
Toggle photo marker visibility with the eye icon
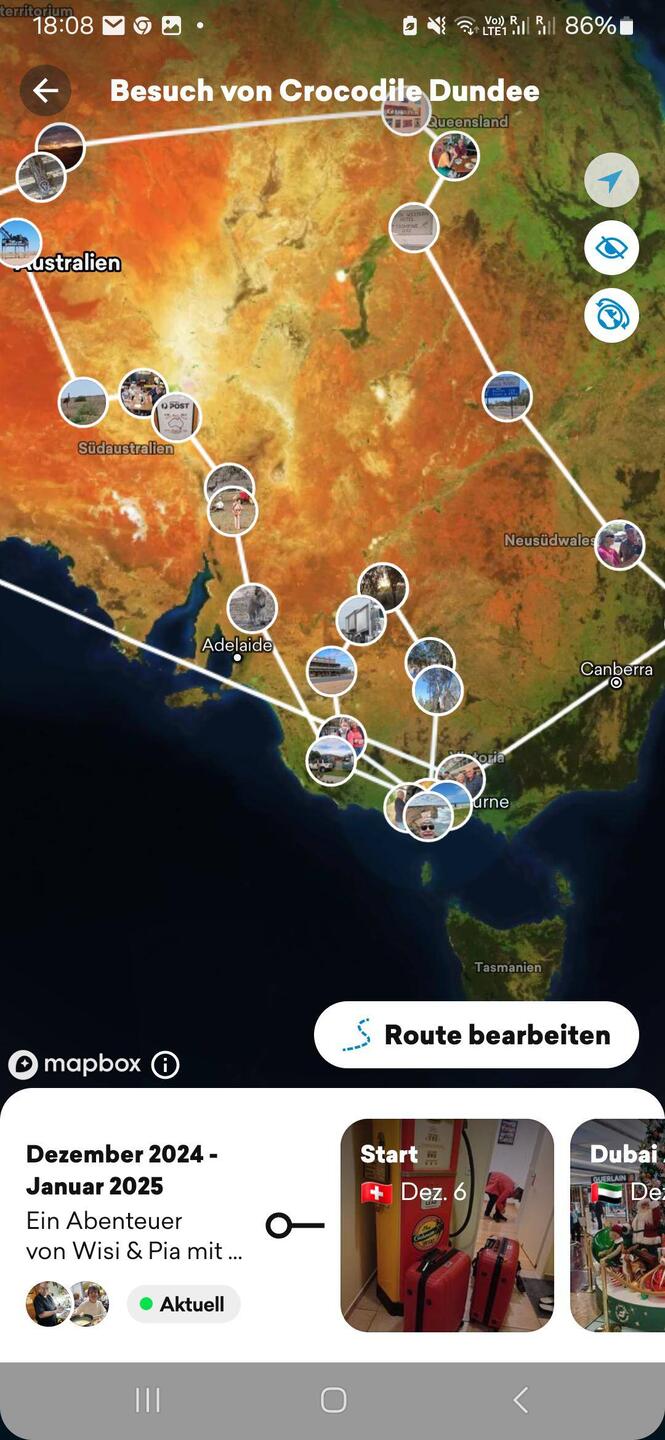pos(611,248)
